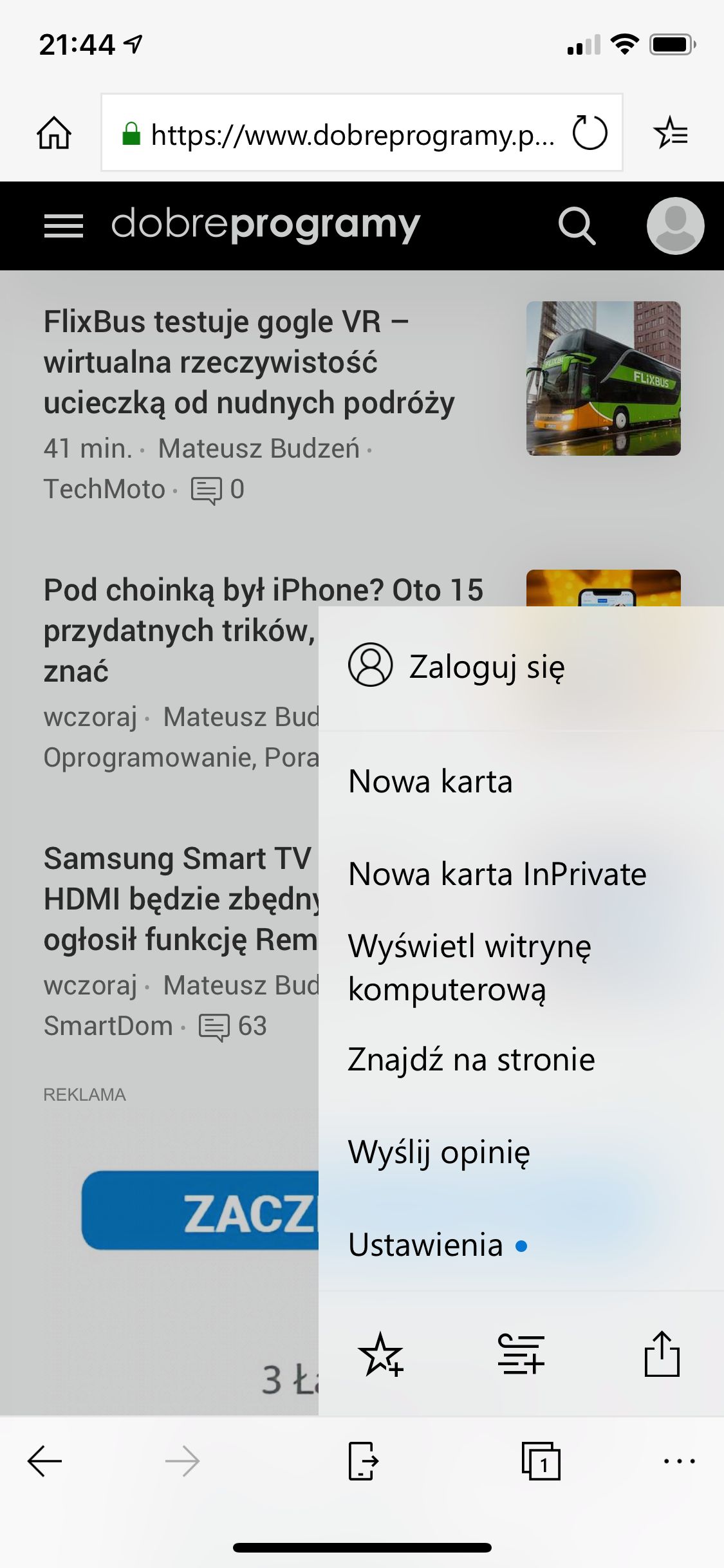Add page to favorites with star-plus icon

[x=381, y=1354]
